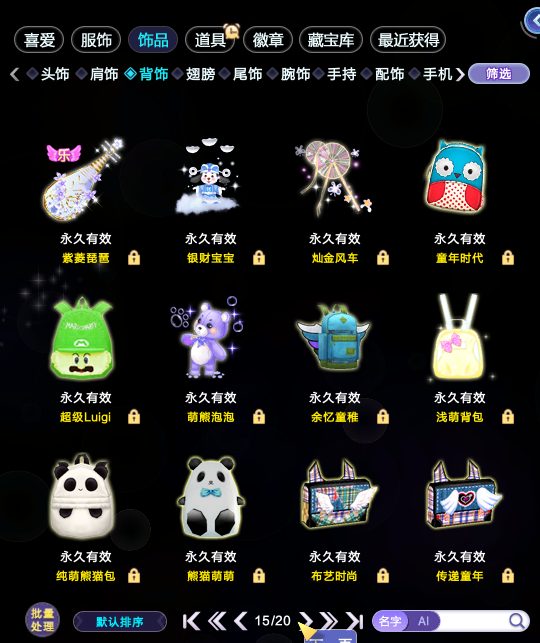Screen dimensions: 540x643
Task: Go to the first page
Action: tap(191, 621)
